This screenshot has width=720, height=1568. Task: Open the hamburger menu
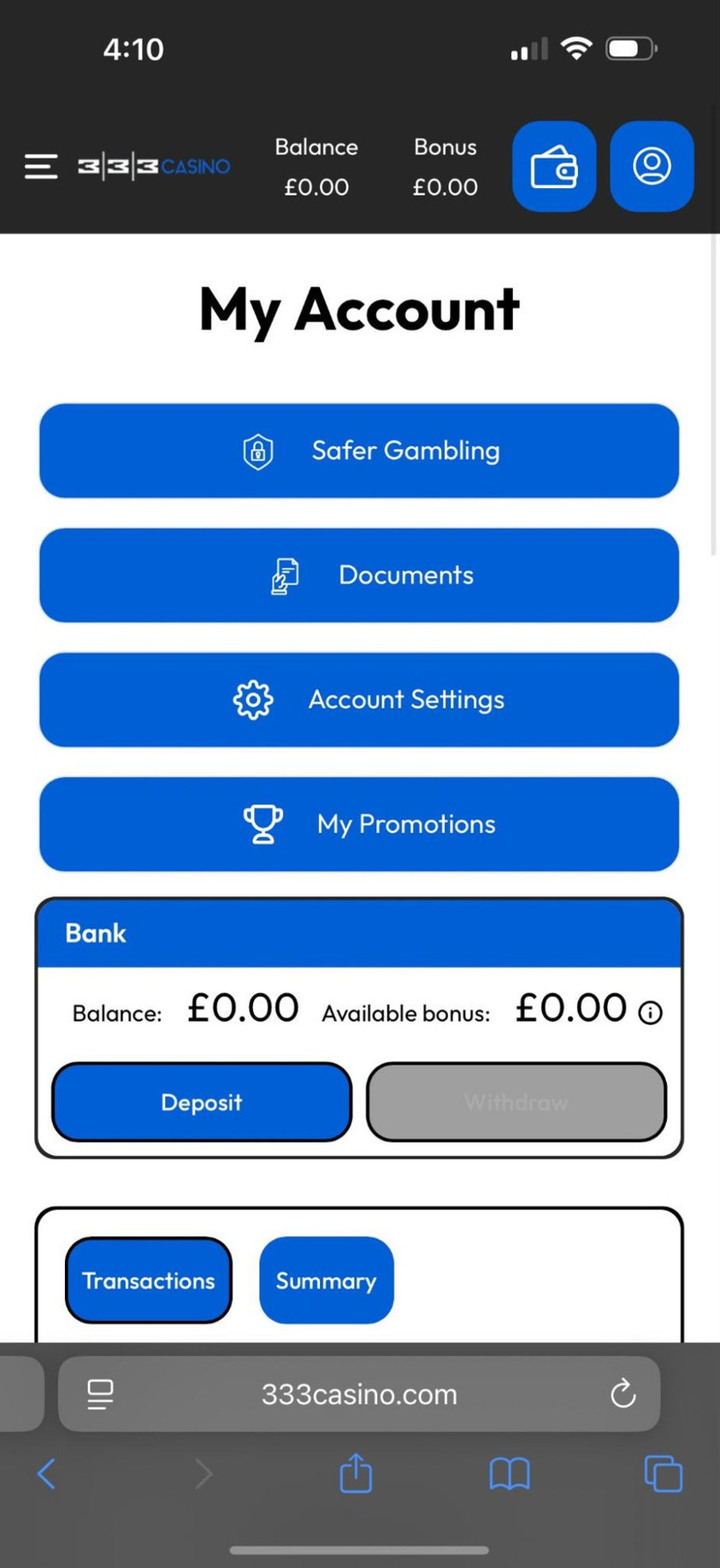click(x=41, y=167)
